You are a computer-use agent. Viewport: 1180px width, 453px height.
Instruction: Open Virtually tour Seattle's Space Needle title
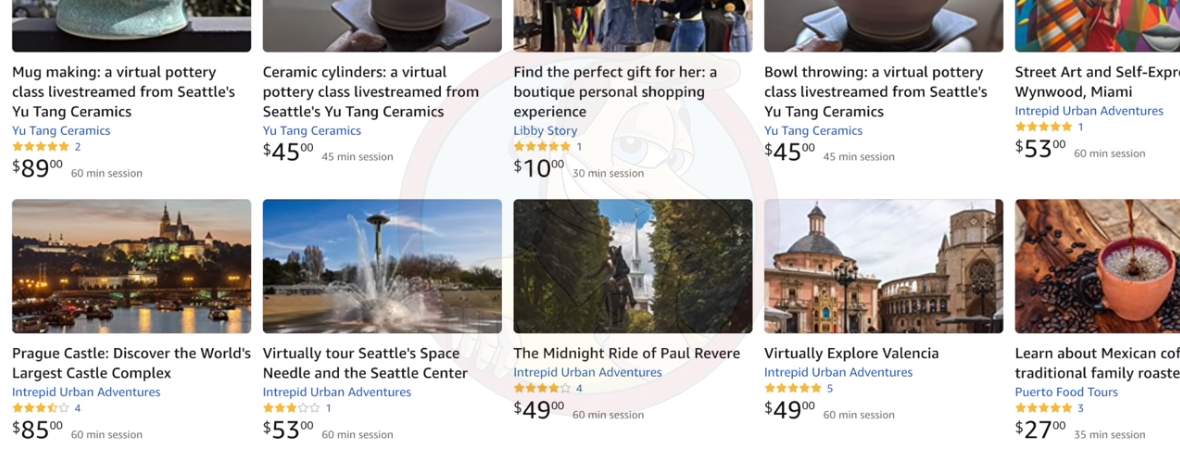click(365, 363)
